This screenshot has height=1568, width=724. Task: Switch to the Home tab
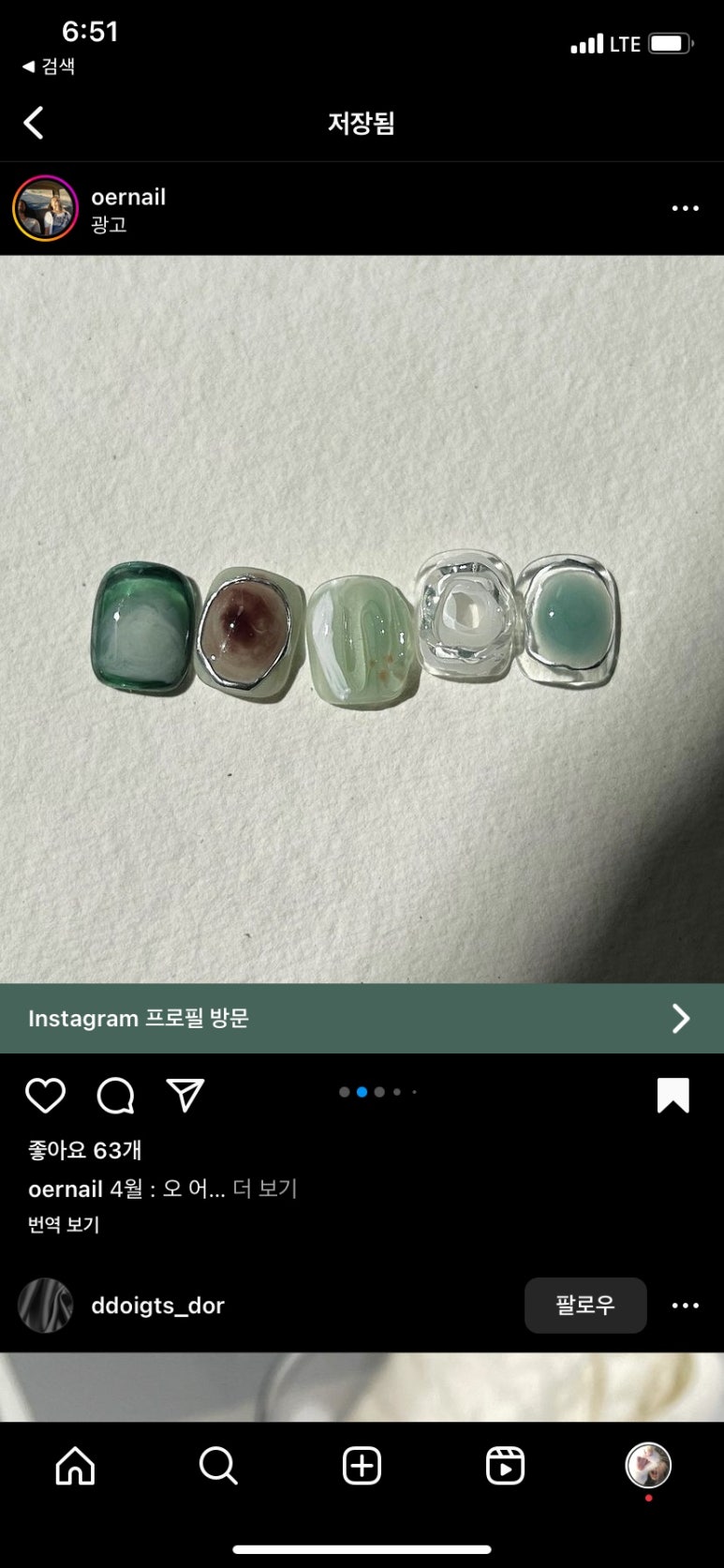(x=75, y=1466)
